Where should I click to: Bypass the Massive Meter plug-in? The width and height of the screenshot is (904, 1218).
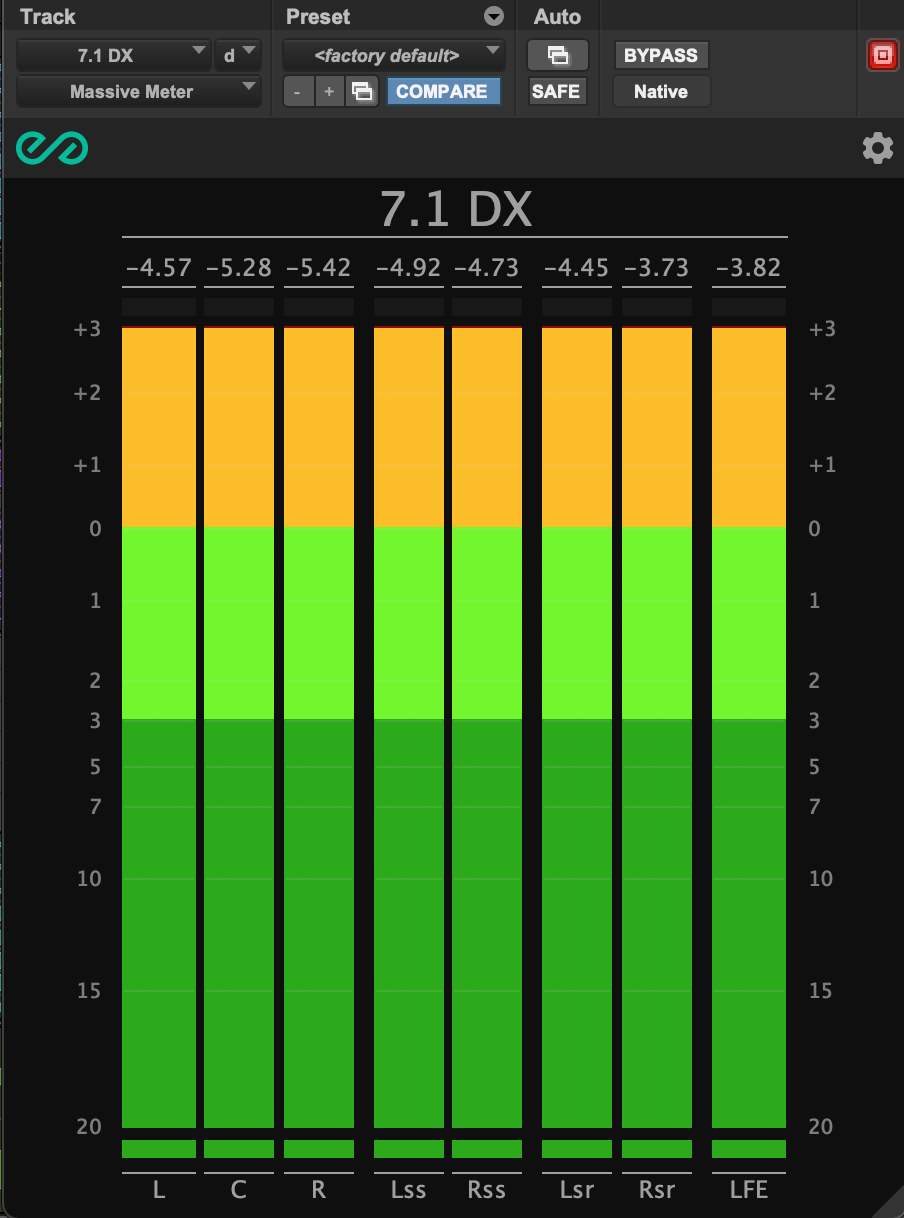point(661,55)
